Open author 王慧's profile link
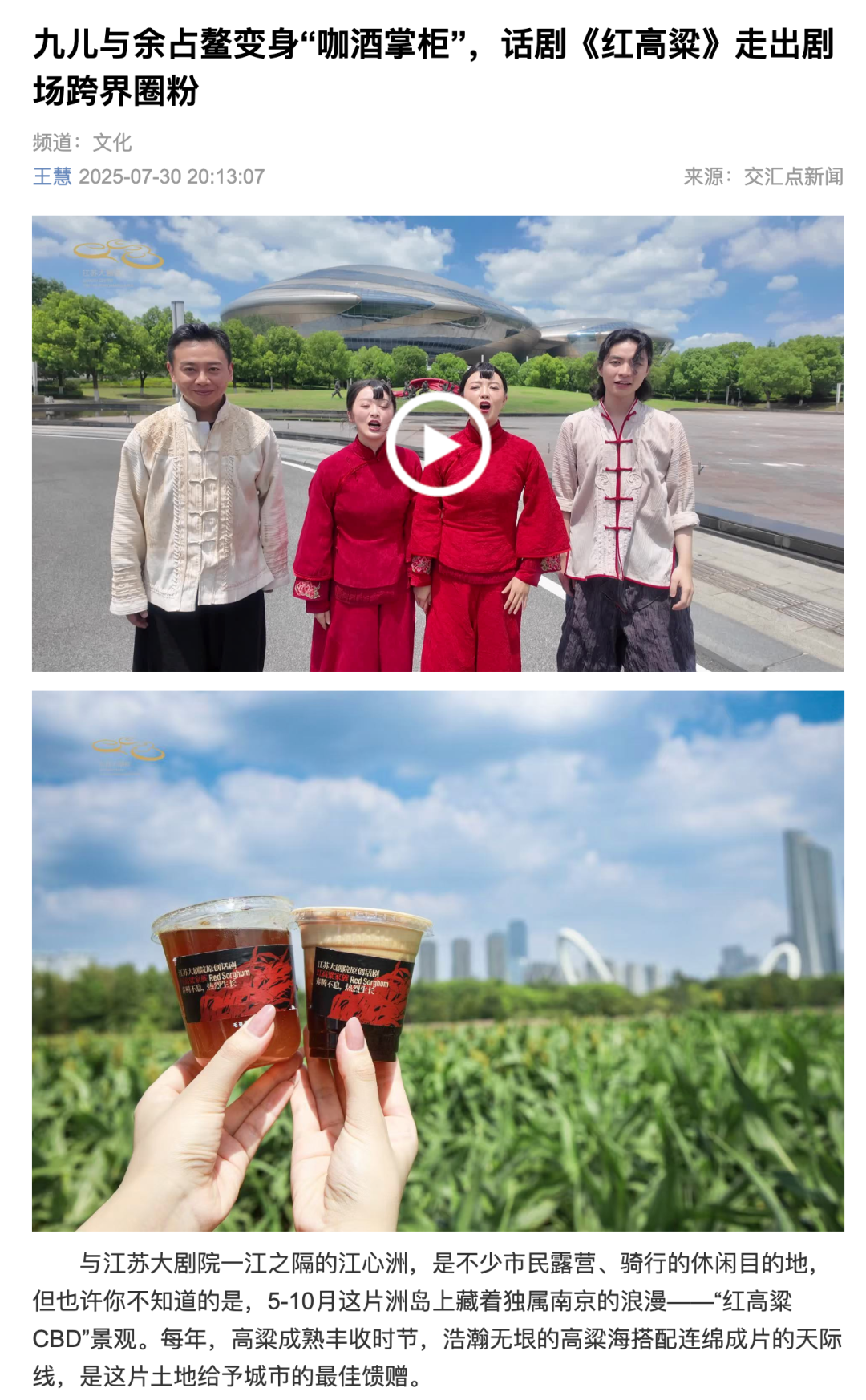The width and height of the screenshot is (866, 1400). tap(52, 176)
